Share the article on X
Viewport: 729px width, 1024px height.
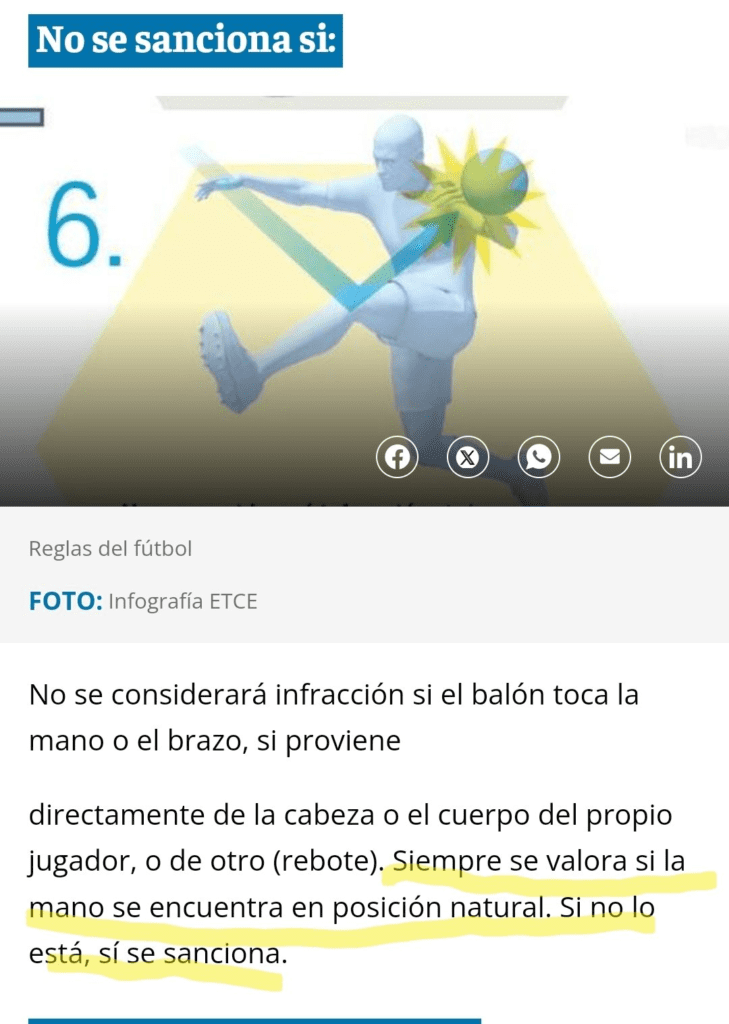coord(468,458)
